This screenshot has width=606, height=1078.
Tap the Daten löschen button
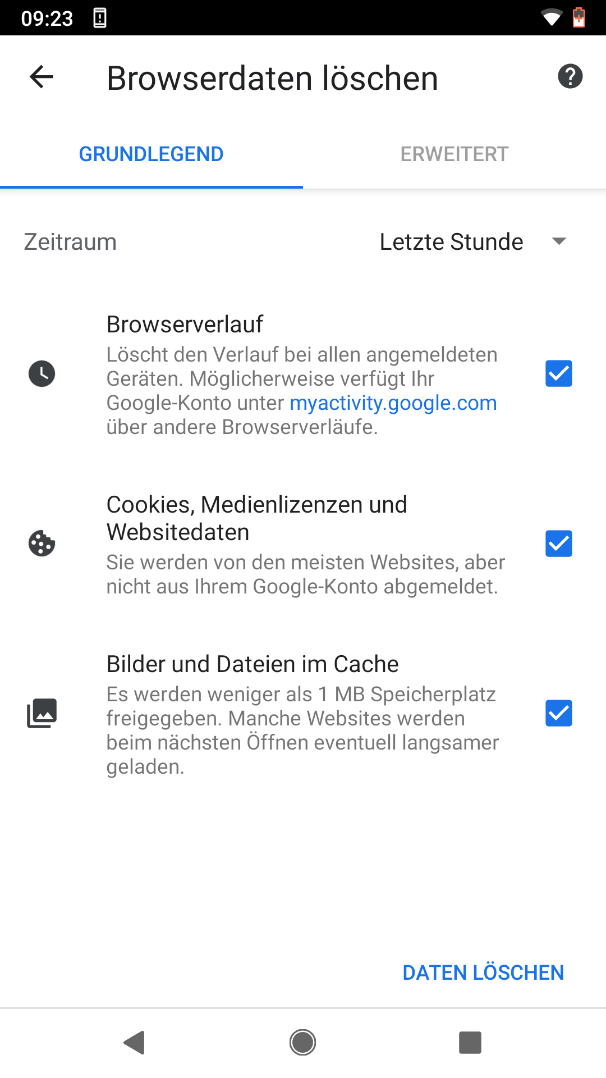pos(483,972)
